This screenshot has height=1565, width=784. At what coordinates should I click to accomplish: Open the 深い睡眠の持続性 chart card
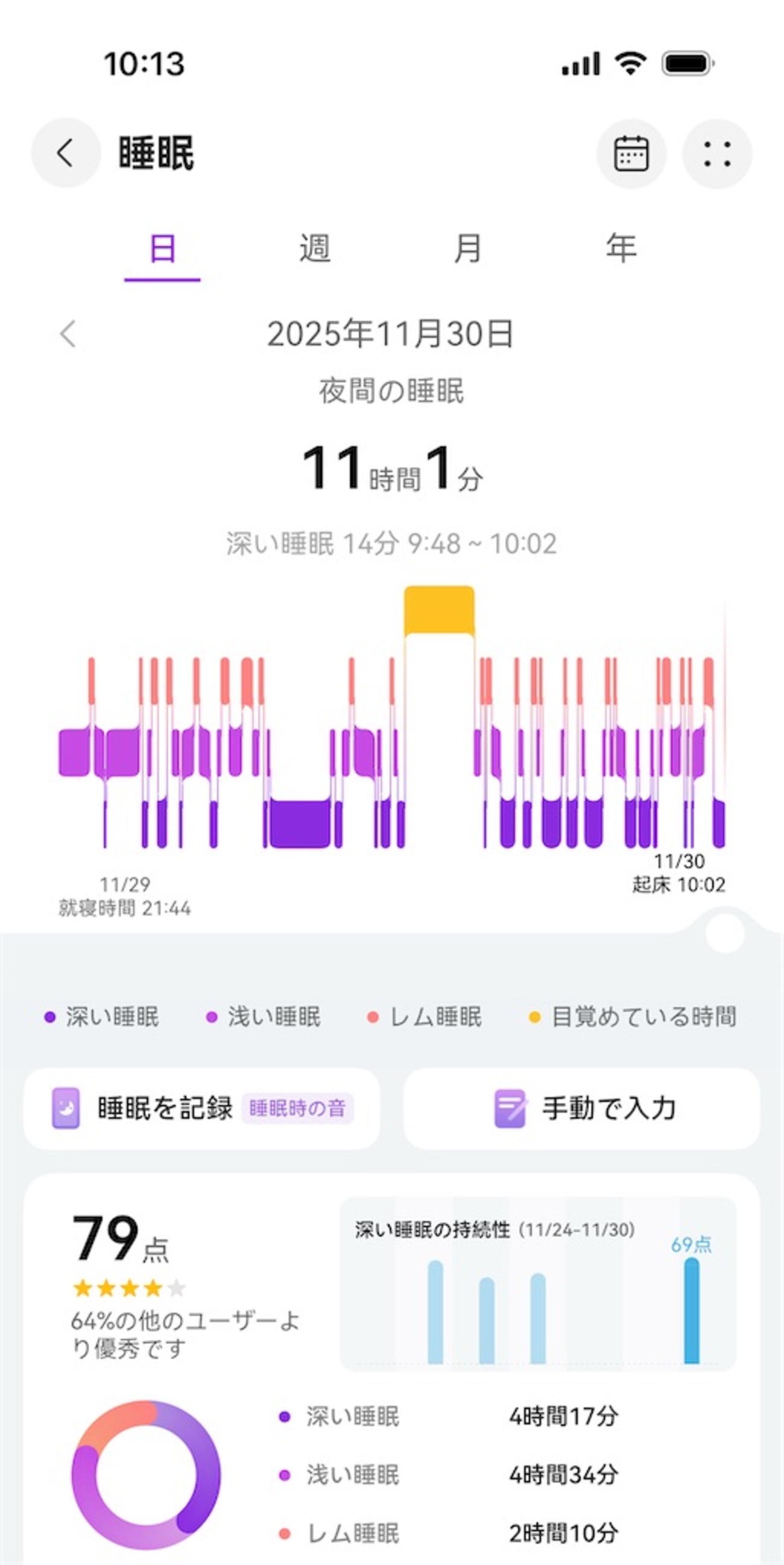537,1284
